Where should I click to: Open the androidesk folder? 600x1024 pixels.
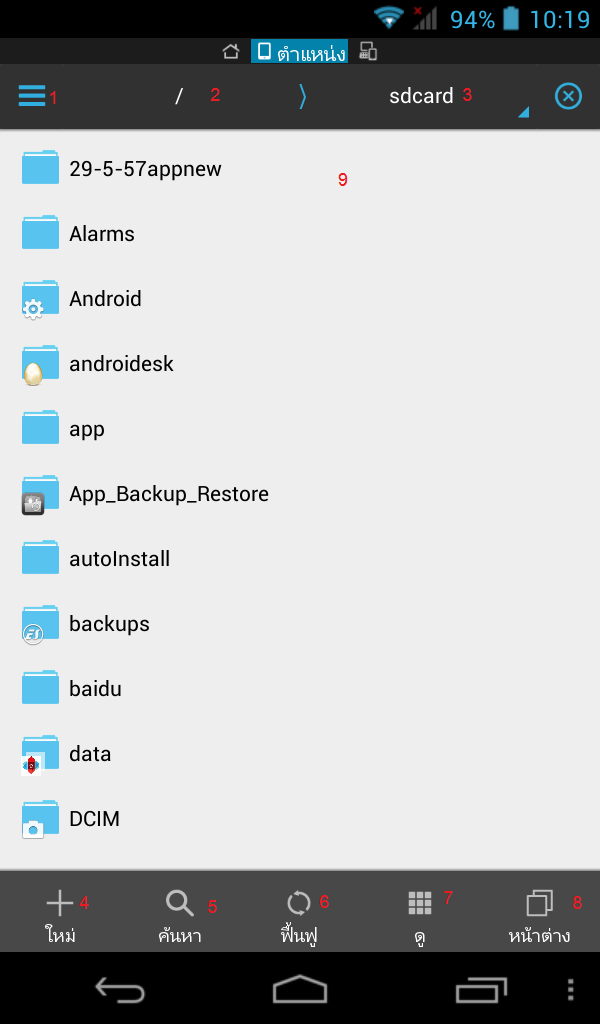pos(121,364)
